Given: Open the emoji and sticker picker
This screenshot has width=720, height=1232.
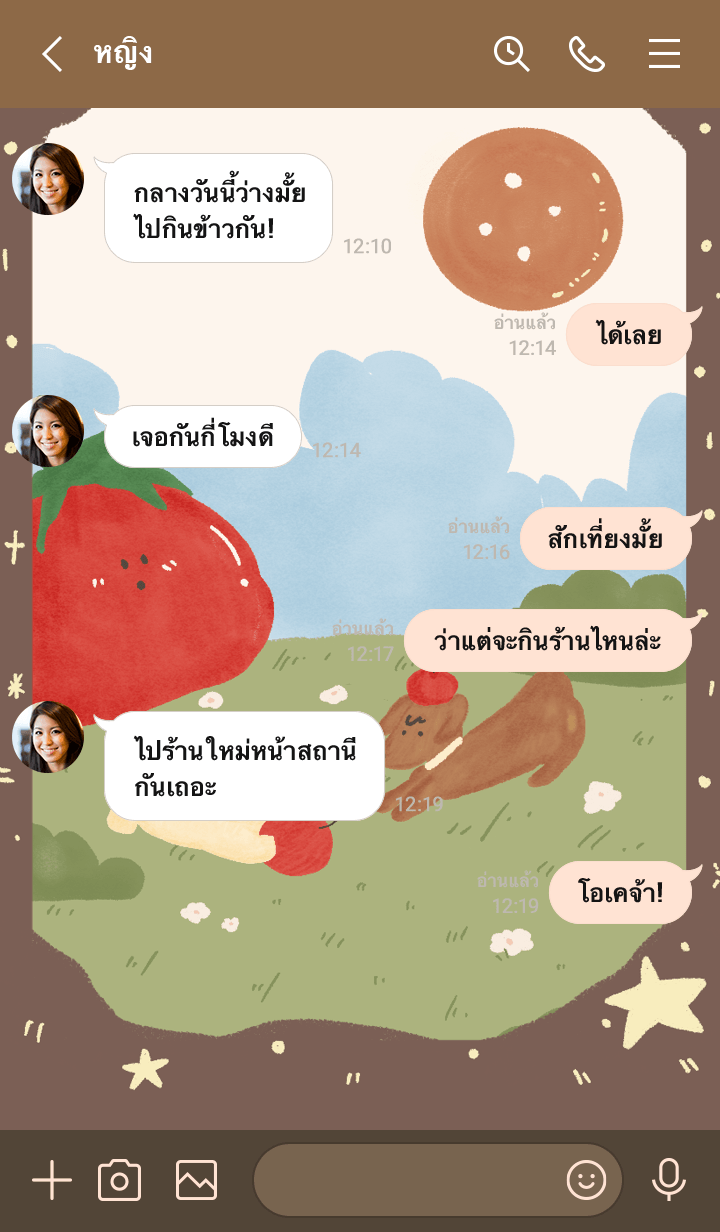Looking at the screenshot, I should pyautogui.click(x=587, y=1181).
